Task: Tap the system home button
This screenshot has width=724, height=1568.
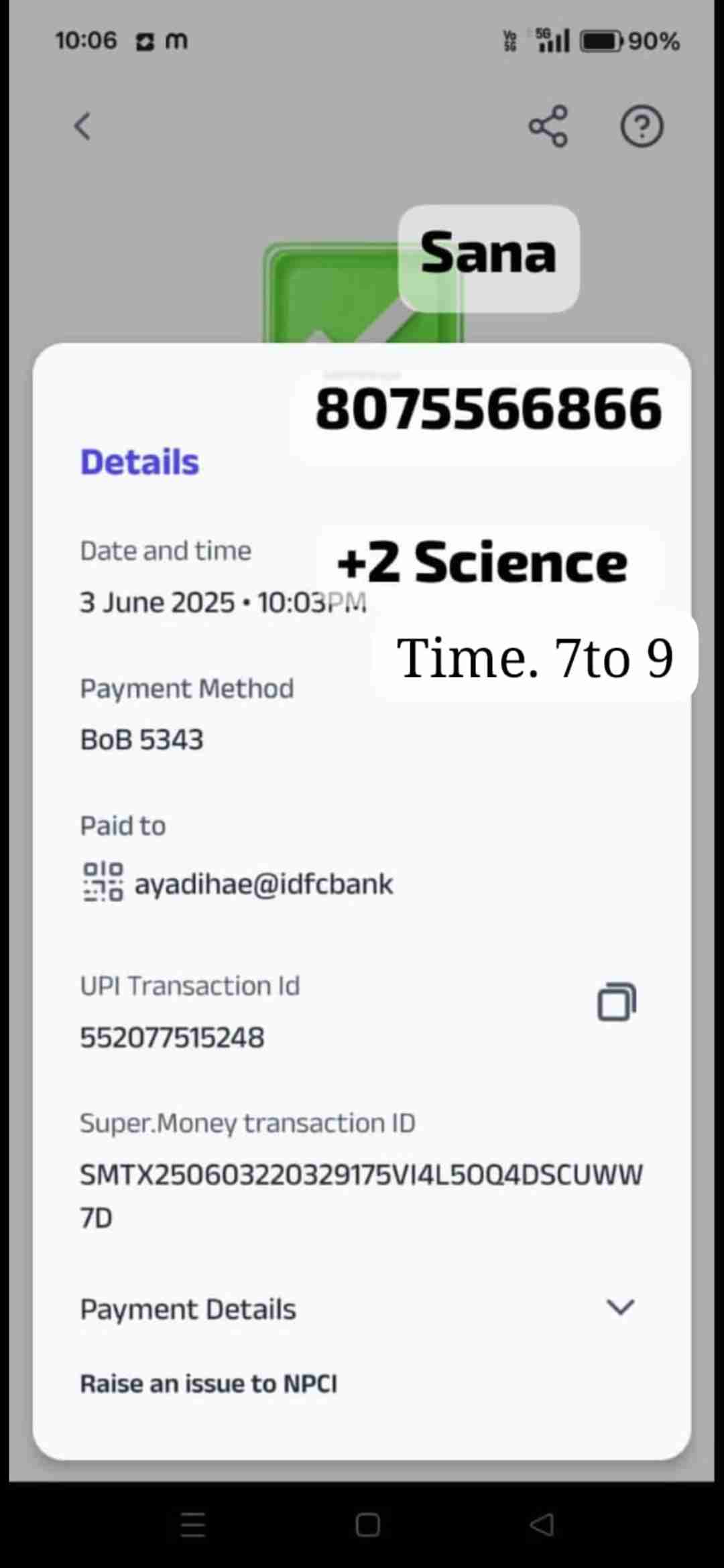Action: point(367,1525)
